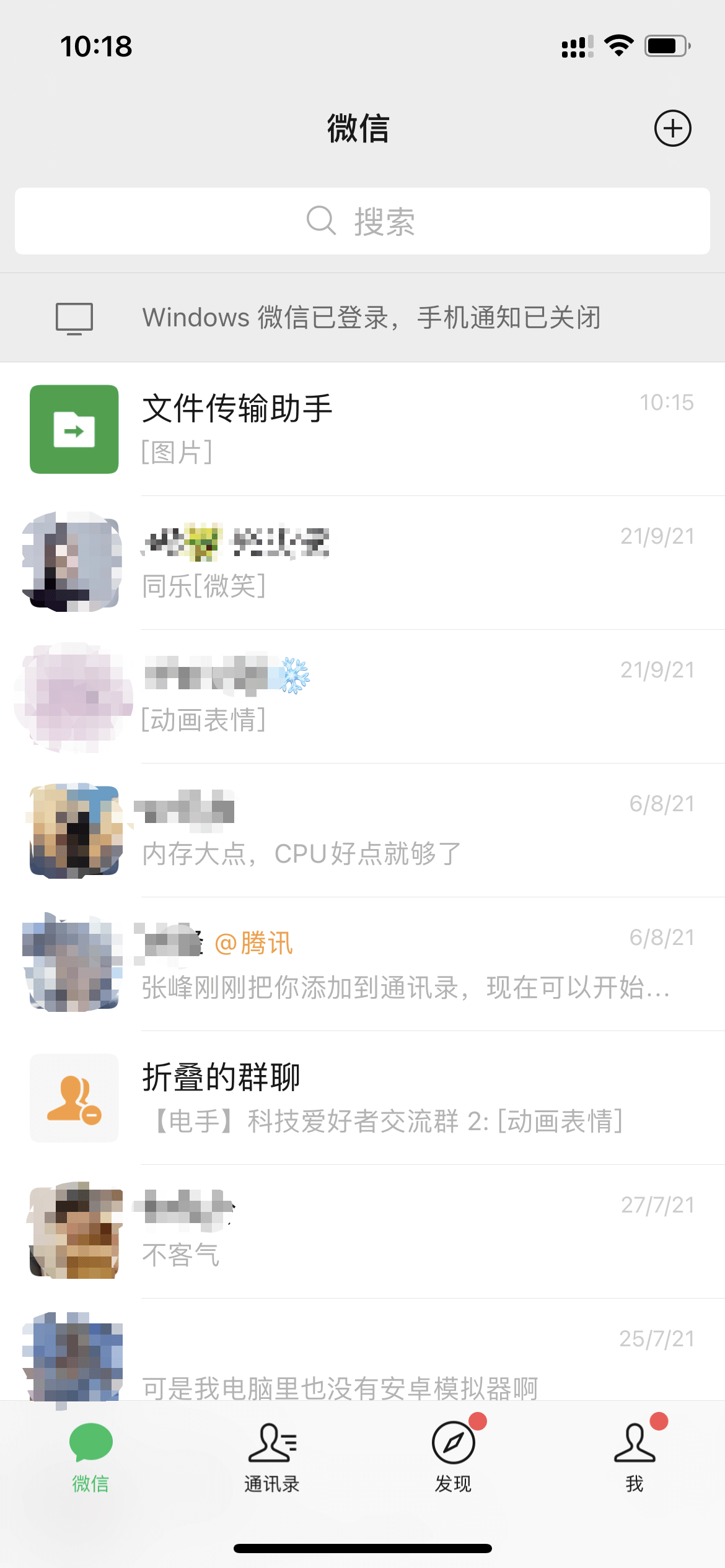Viewport: 725px width, 1568px height.
Task: Open the Windows 微信已登录 banner
Action: (362, 318)
